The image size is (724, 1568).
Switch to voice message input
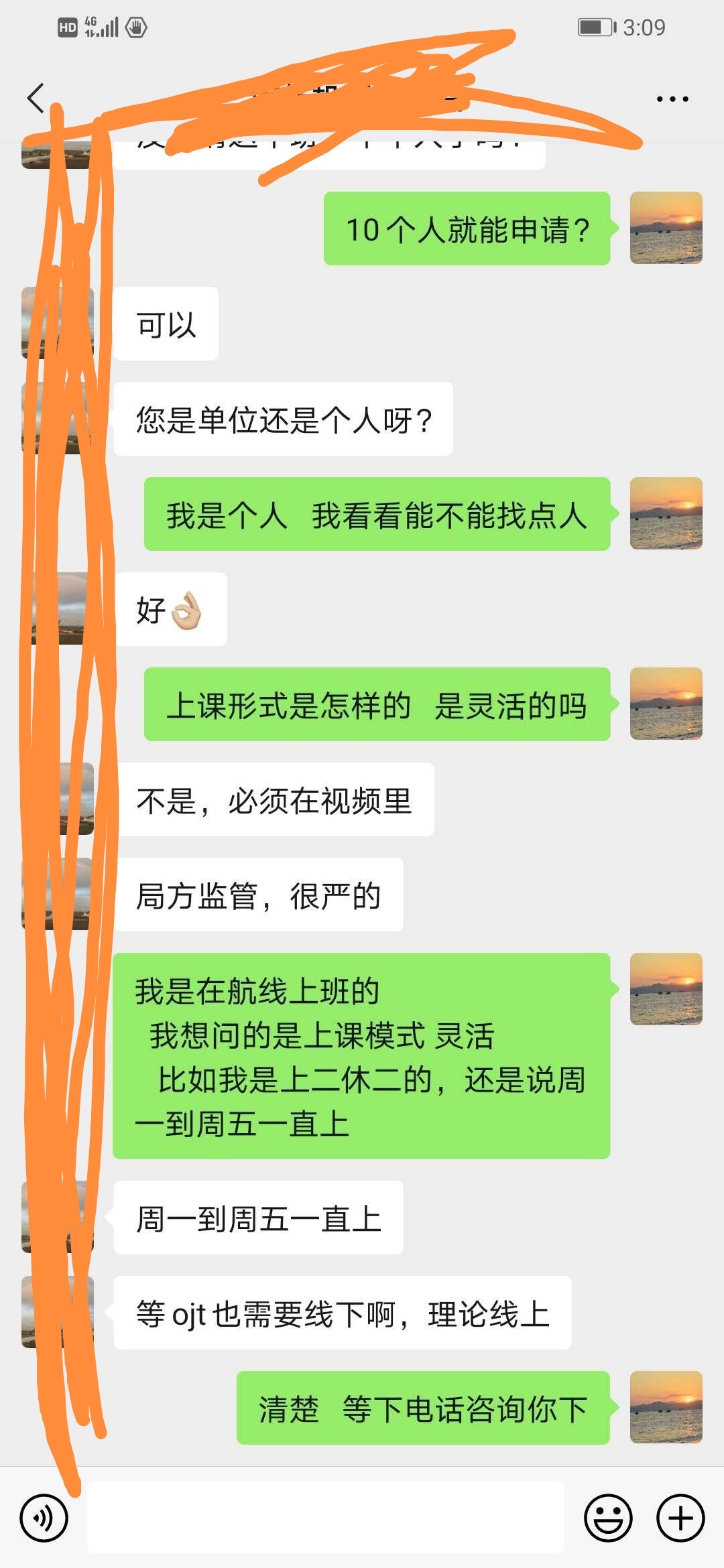(44, 1518)
